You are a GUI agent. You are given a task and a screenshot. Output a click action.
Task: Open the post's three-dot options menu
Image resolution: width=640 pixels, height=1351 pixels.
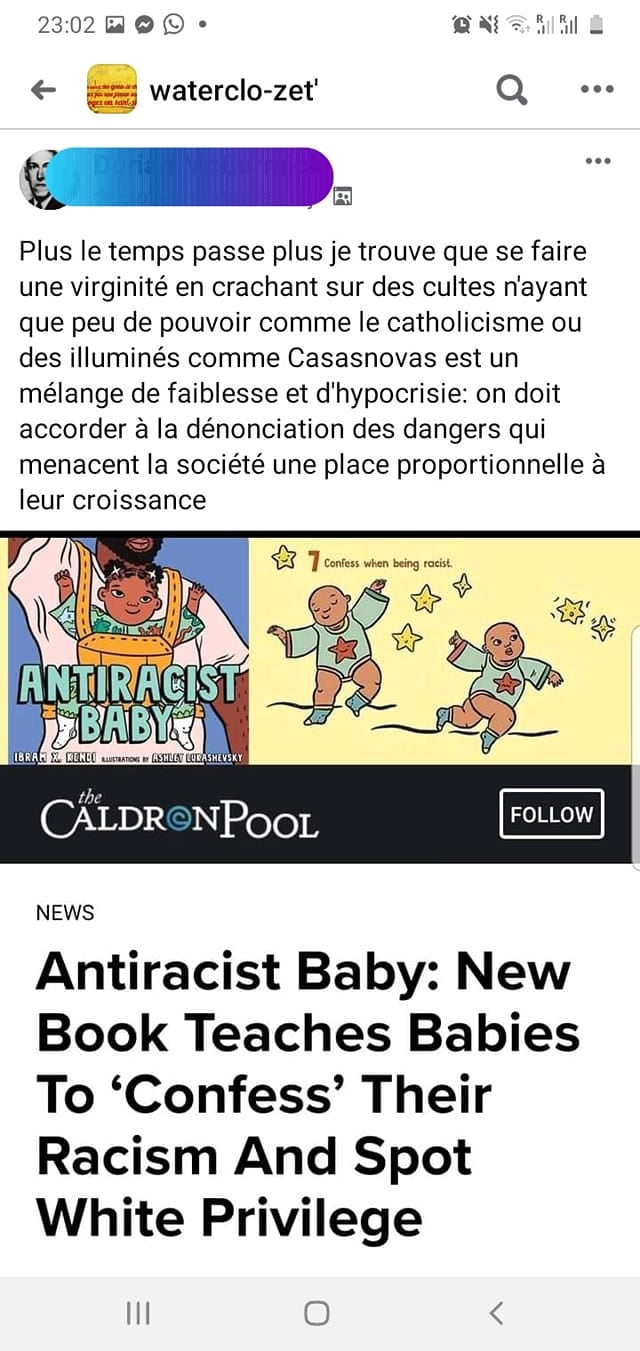point(597,160)
